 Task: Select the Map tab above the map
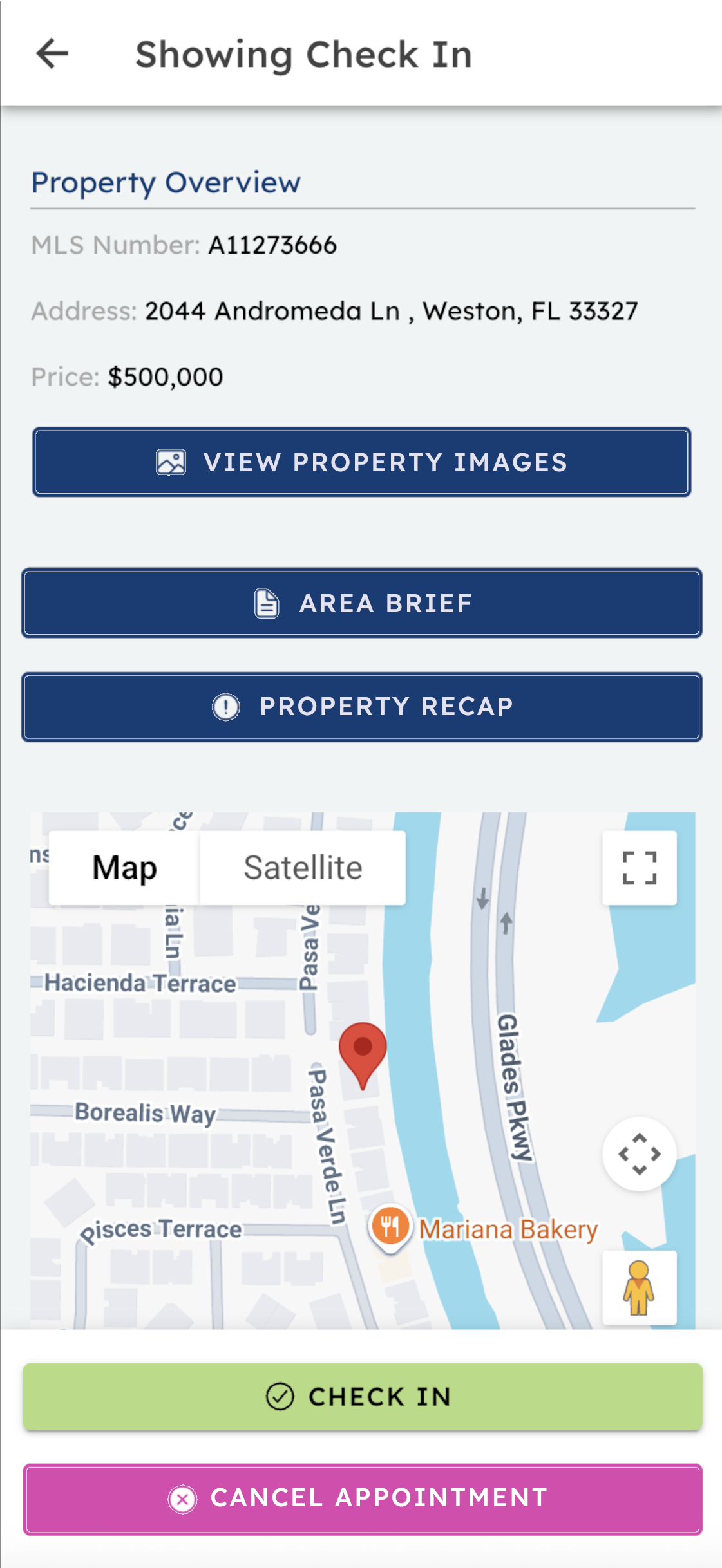(124, 866)
